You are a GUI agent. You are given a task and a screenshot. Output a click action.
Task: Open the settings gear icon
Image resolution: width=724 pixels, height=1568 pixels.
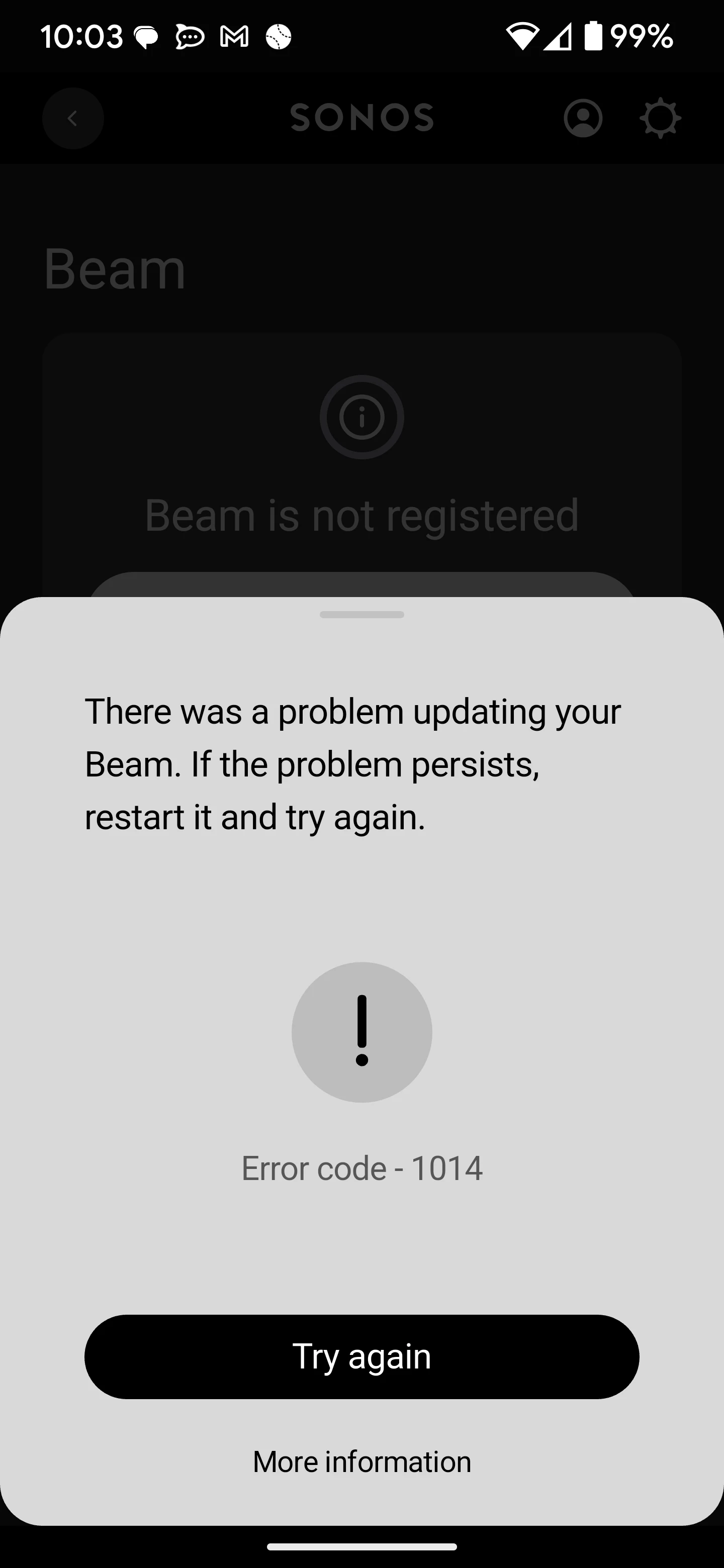[660, 118]
